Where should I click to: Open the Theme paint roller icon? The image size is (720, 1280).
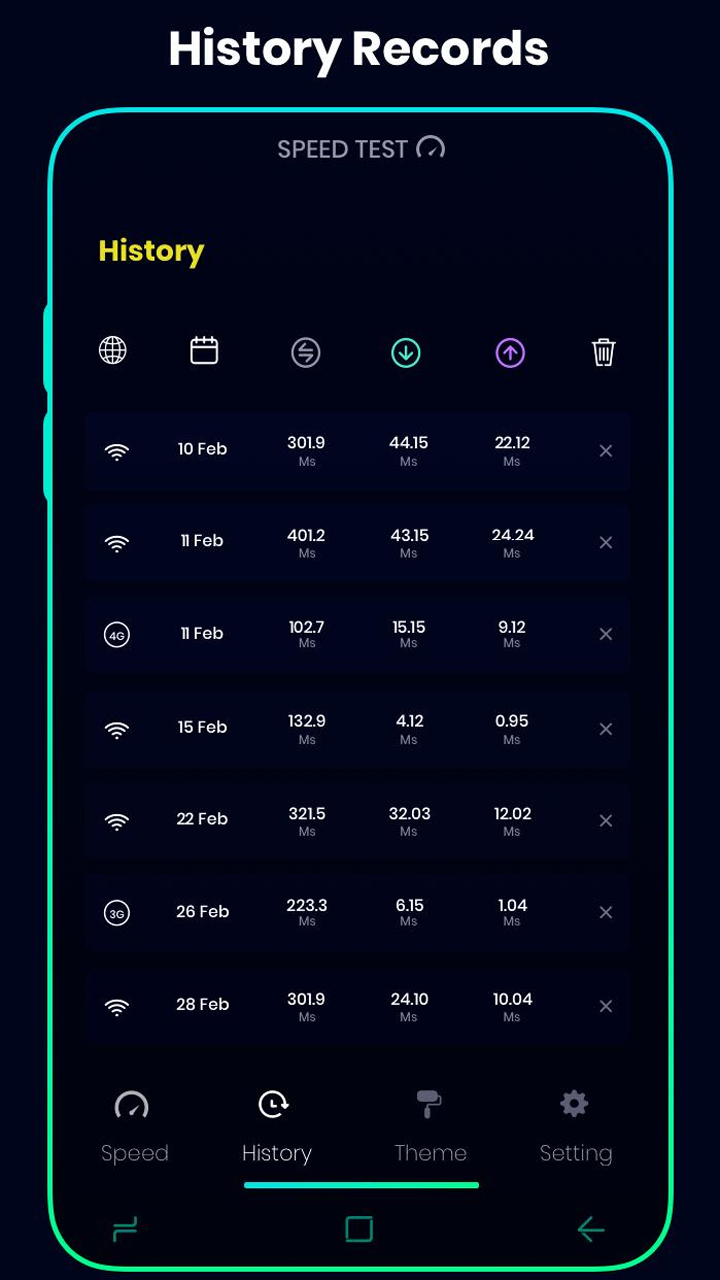[x=431, y=1105]
